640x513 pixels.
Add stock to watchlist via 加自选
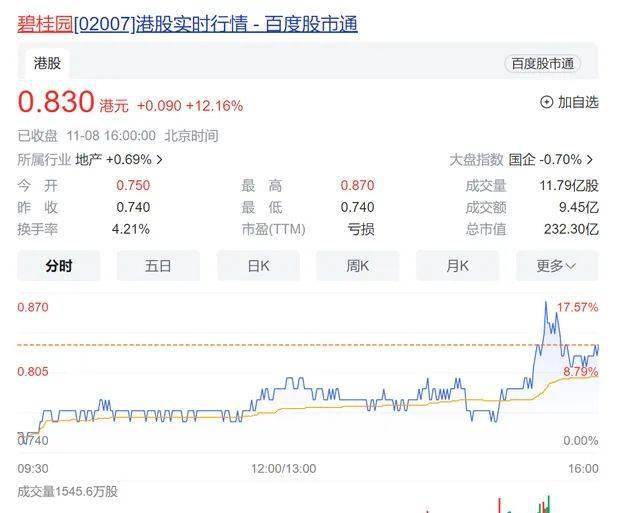(569, 102)
